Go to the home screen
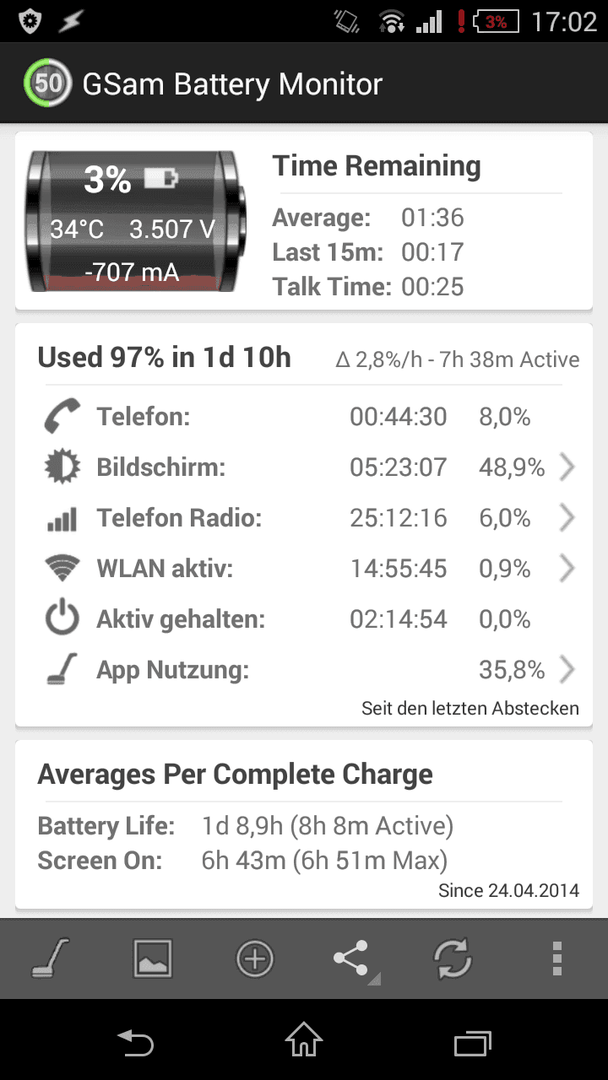 pyautogui.click(x=304, y=1040)
